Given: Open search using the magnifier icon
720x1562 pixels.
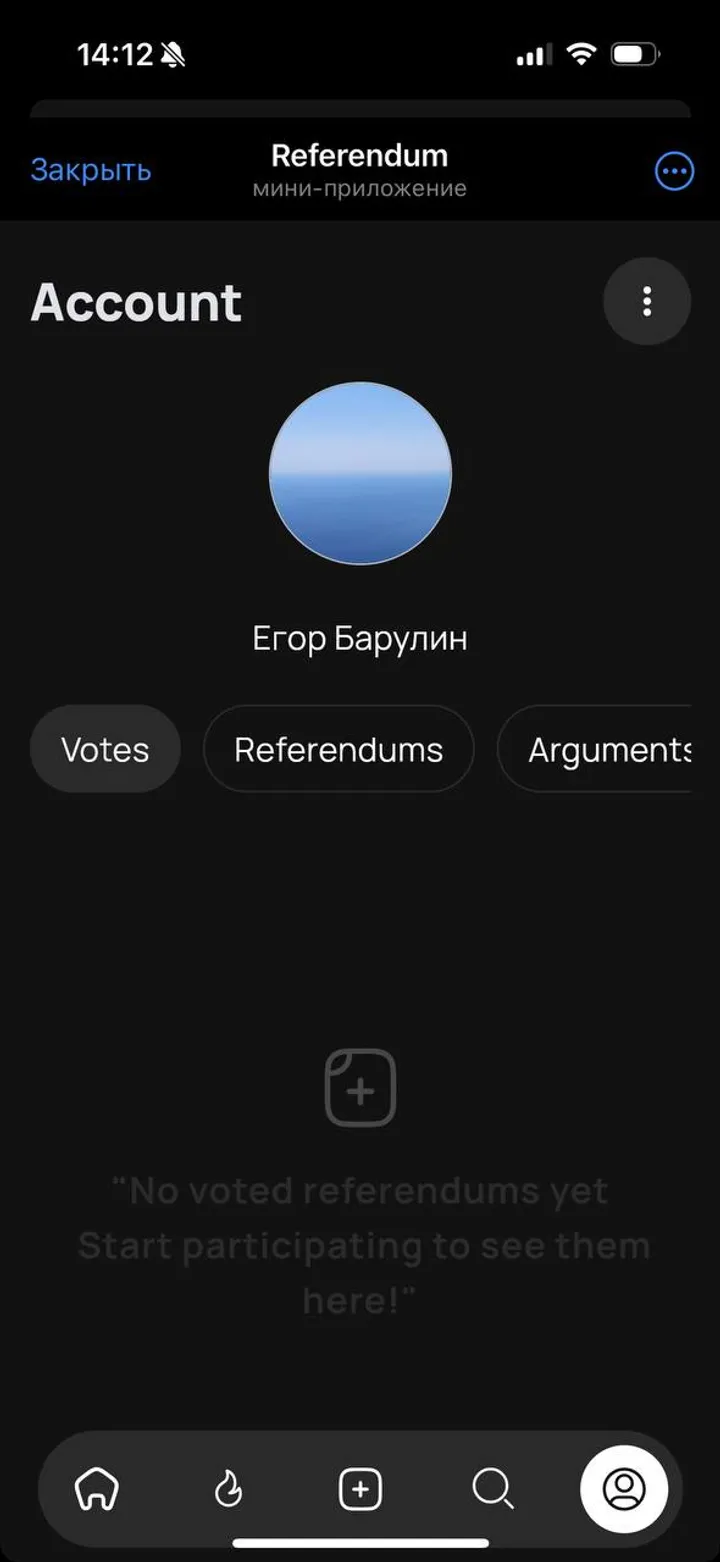Looking at the screenshot, I should (x=491, y=1489).
